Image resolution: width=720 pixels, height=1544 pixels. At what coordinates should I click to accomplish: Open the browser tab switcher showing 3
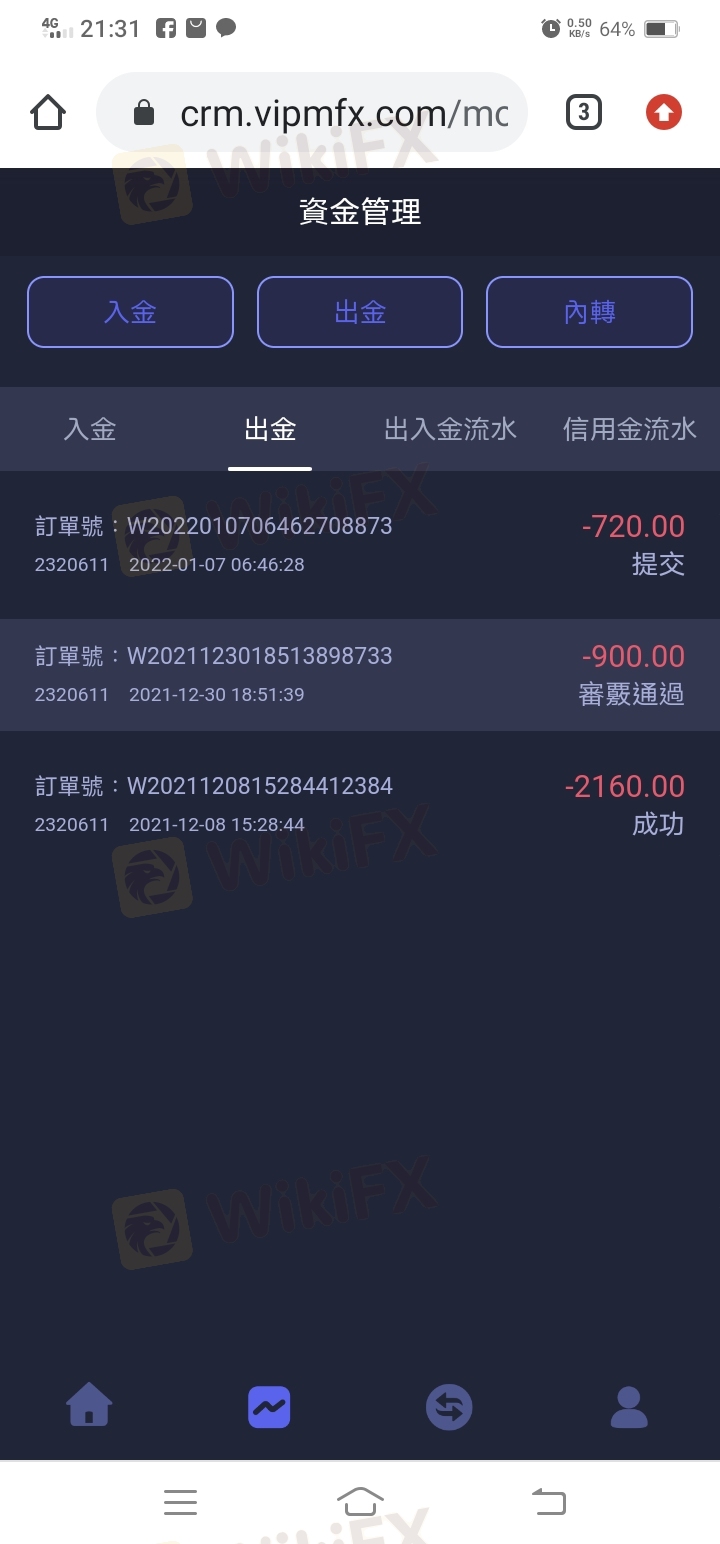[x=584, y=112]
